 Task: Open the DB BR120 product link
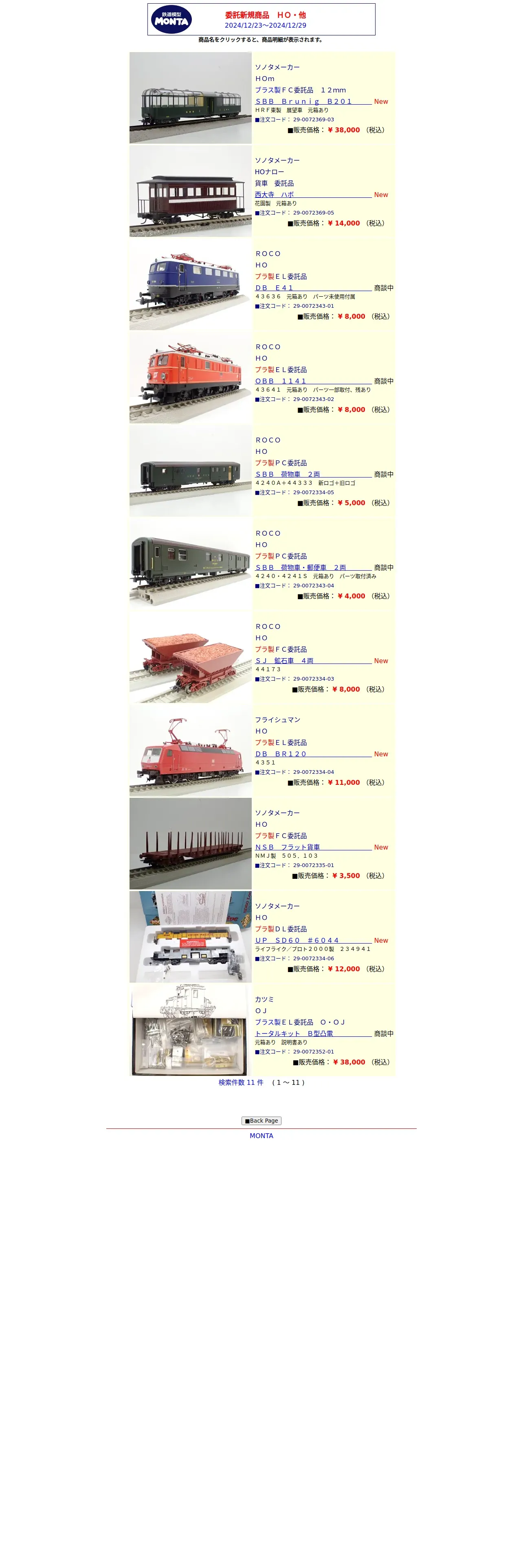(x=281, y=753)
